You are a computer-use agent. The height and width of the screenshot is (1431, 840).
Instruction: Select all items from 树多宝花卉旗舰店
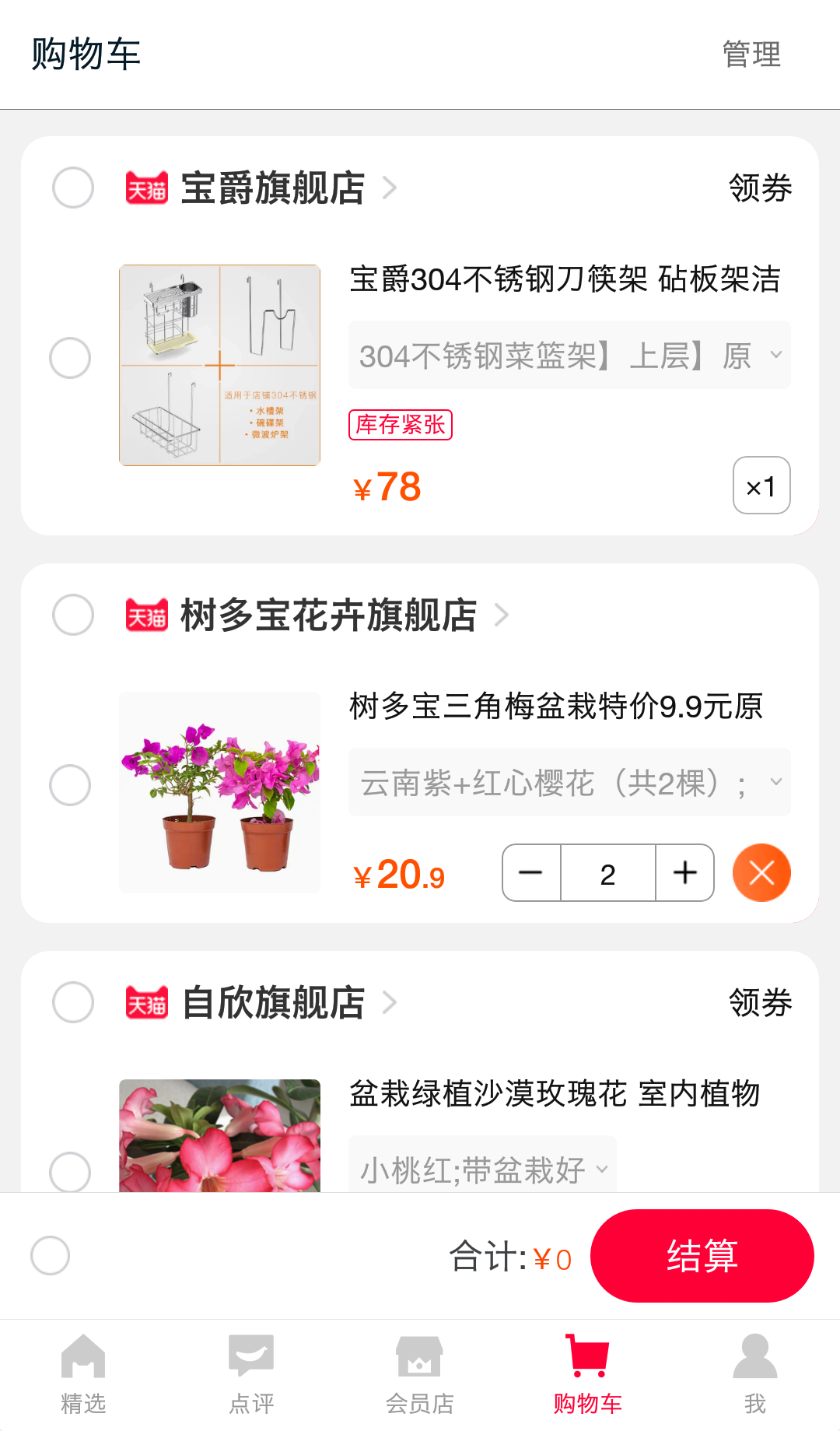pyautogui.click(x=73, y=615)
